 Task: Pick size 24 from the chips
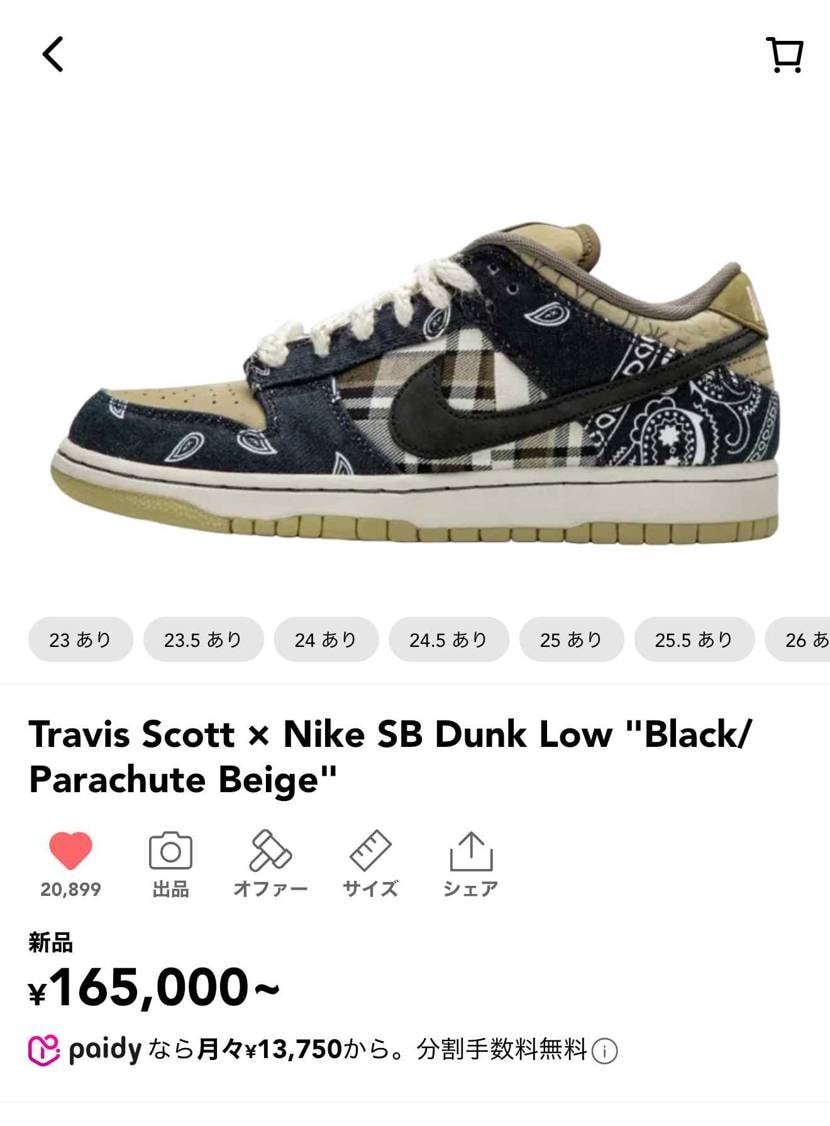pyautogui.click(x=325, y=640)
